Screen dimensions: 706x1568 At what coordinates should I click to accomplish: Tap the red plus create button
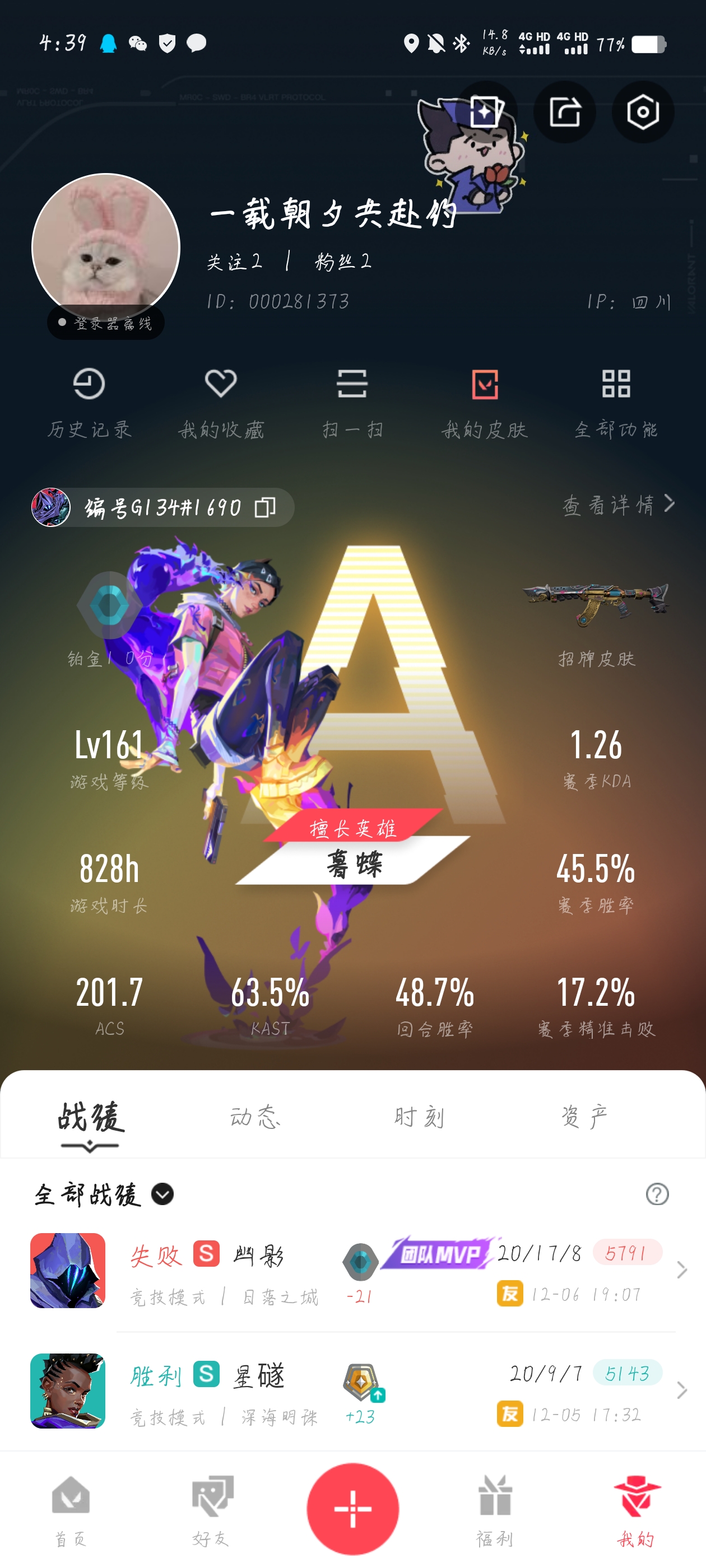pyautogui.click(x=352, y=1508)
